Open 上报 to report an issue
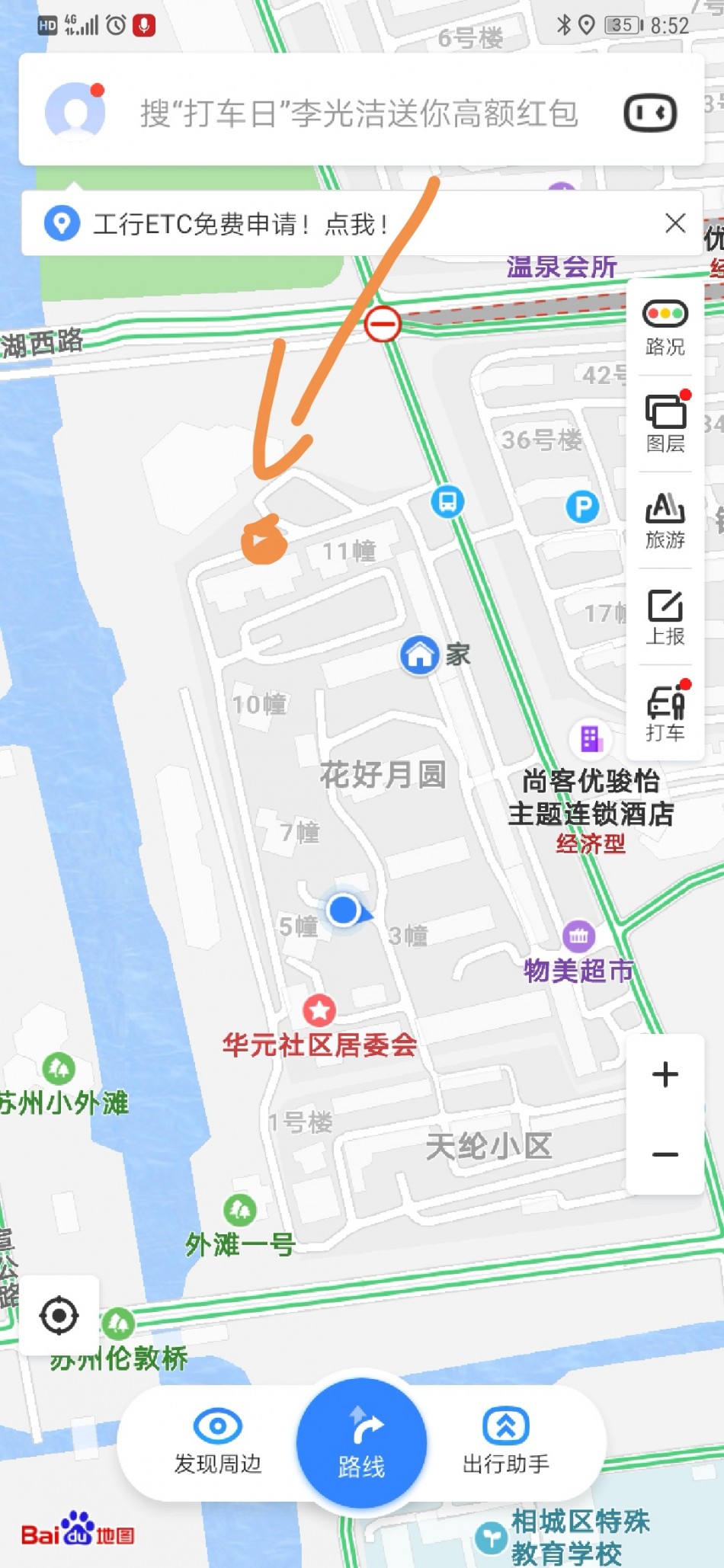 pos(665,617)
